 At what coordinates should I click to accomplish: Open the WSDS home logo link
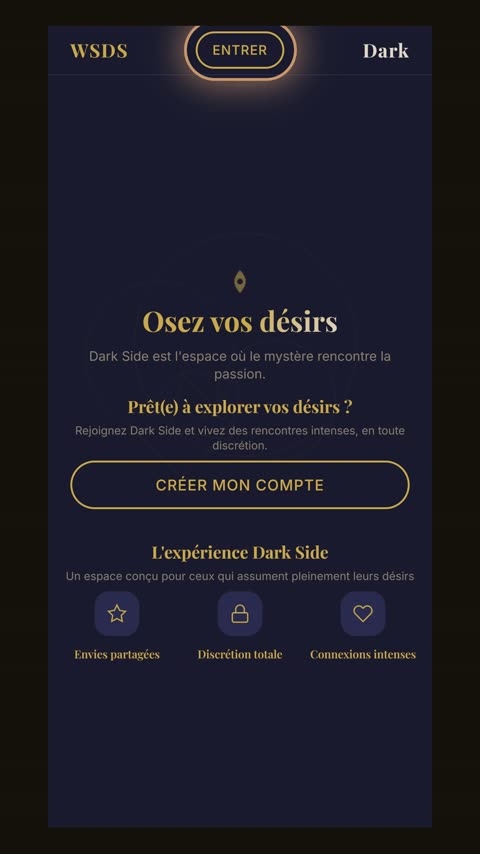(x=99, y=51)
